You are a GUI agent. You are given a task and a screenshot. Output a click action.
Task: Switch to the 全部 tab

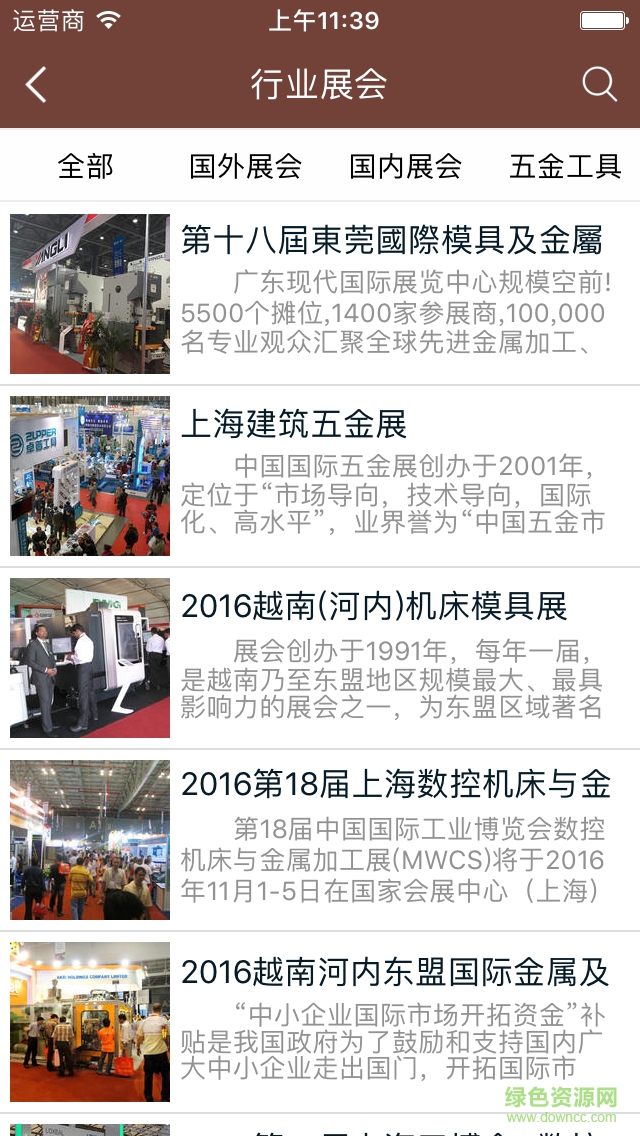click(86, 166)
